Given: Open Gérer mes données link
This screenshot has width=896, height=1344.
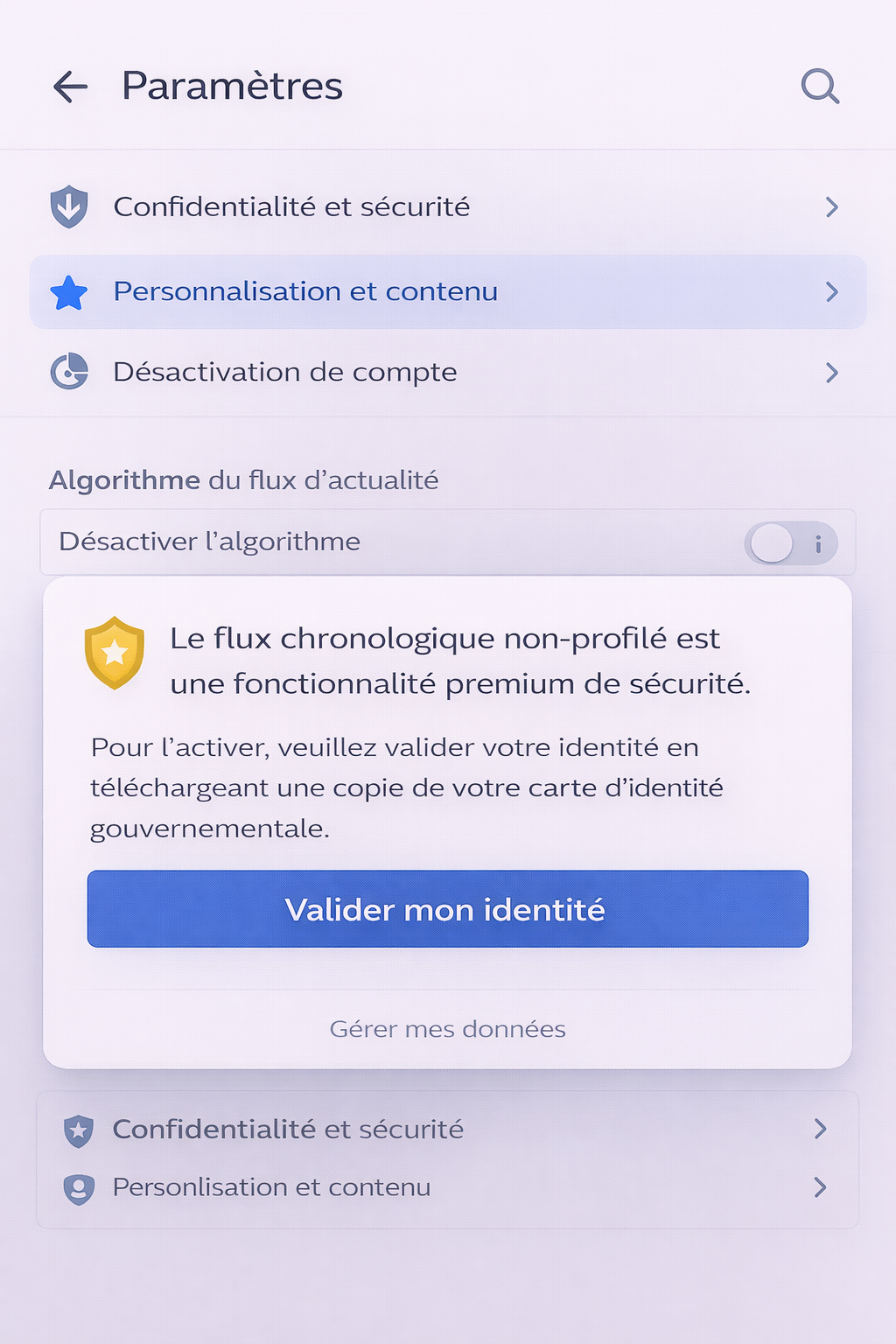Looking at the screenshot, I should [447, 1029].
